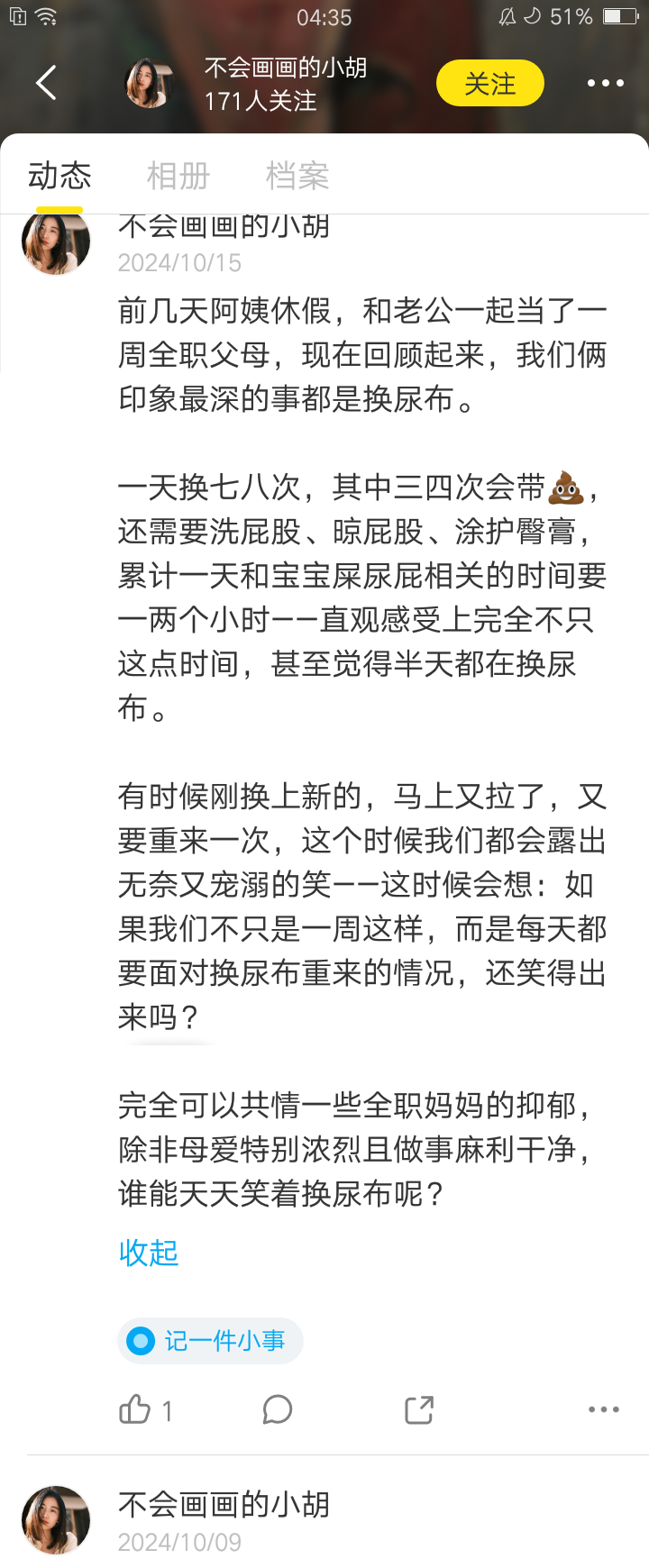Screen dimensions: 649x1568
Task: Select the 动态 tab
Action: point(59,176)
